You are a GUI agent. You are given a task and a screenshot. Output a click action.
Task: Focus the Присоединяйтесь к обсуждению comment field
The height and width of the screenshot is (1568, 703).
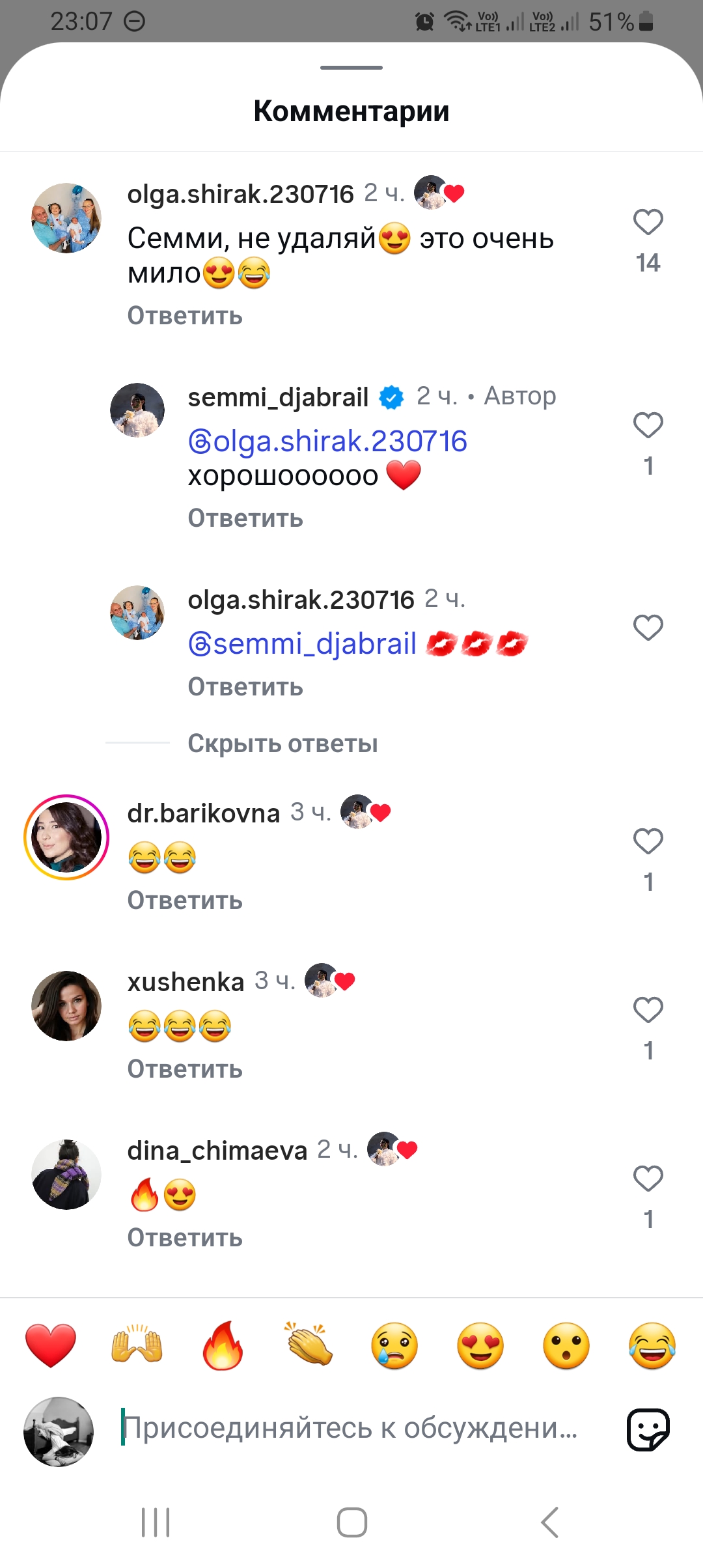pyautogui.click(x=351, y=1428)
